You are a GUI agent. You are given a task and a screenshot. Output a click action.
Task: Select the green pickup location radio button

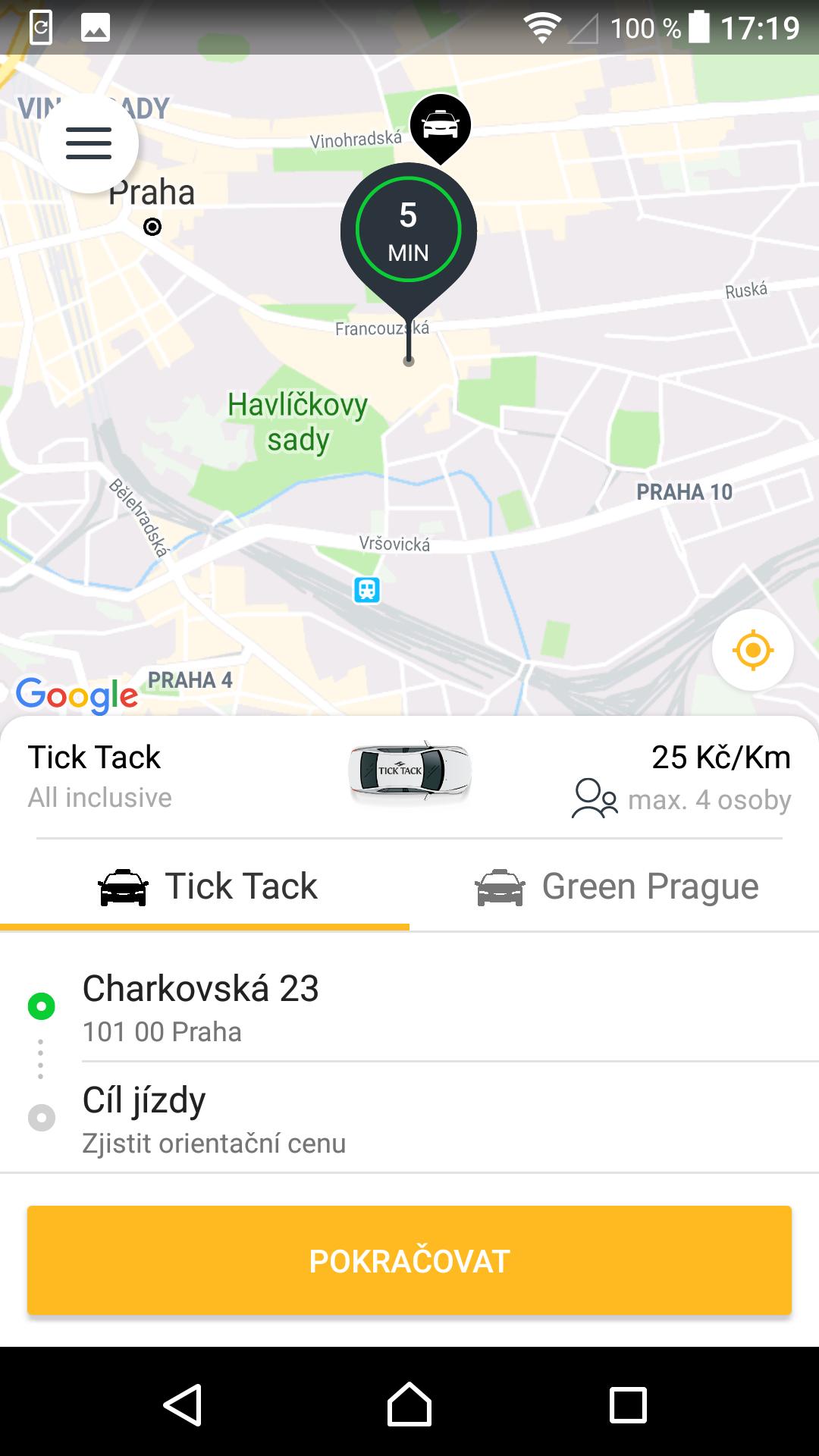(x=39, y=1006)
